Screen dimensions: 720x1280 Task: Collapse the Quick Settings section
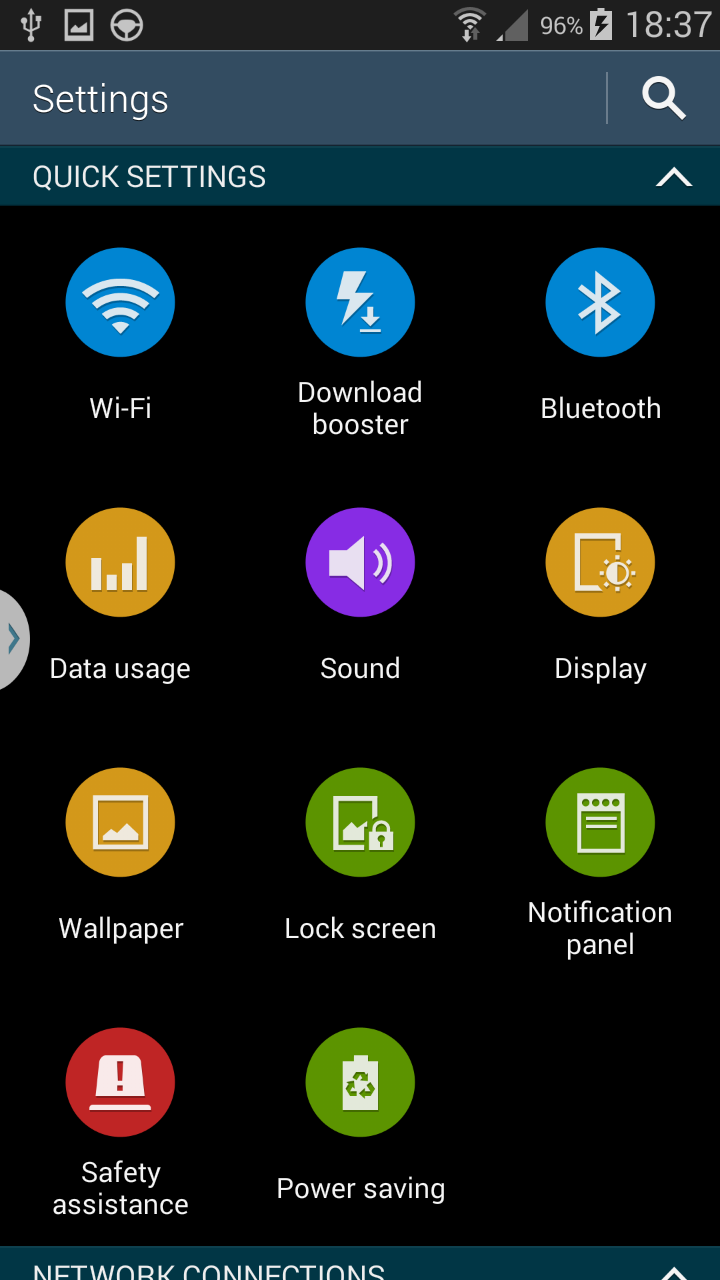pos(673,177)
